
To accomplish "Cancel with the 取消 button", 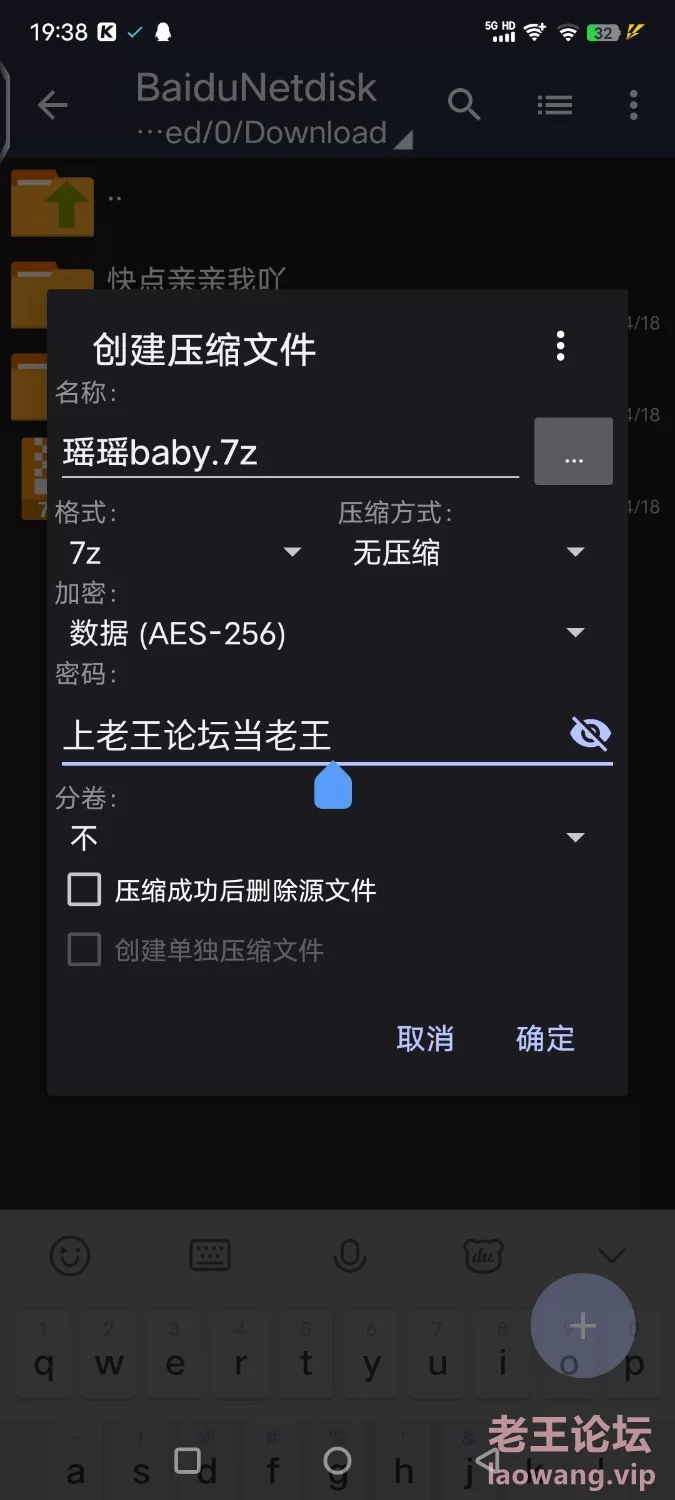I will [425, 1038].
